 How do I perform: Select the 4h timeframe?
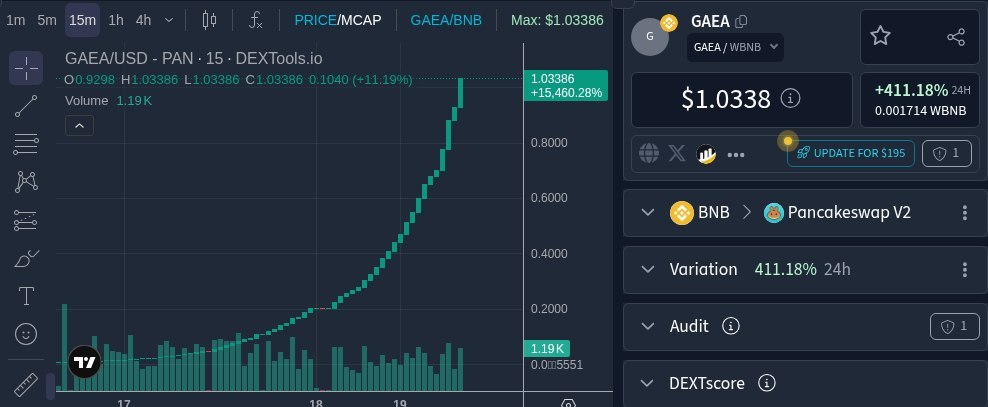pyautogui.click(x=144, y=20)
